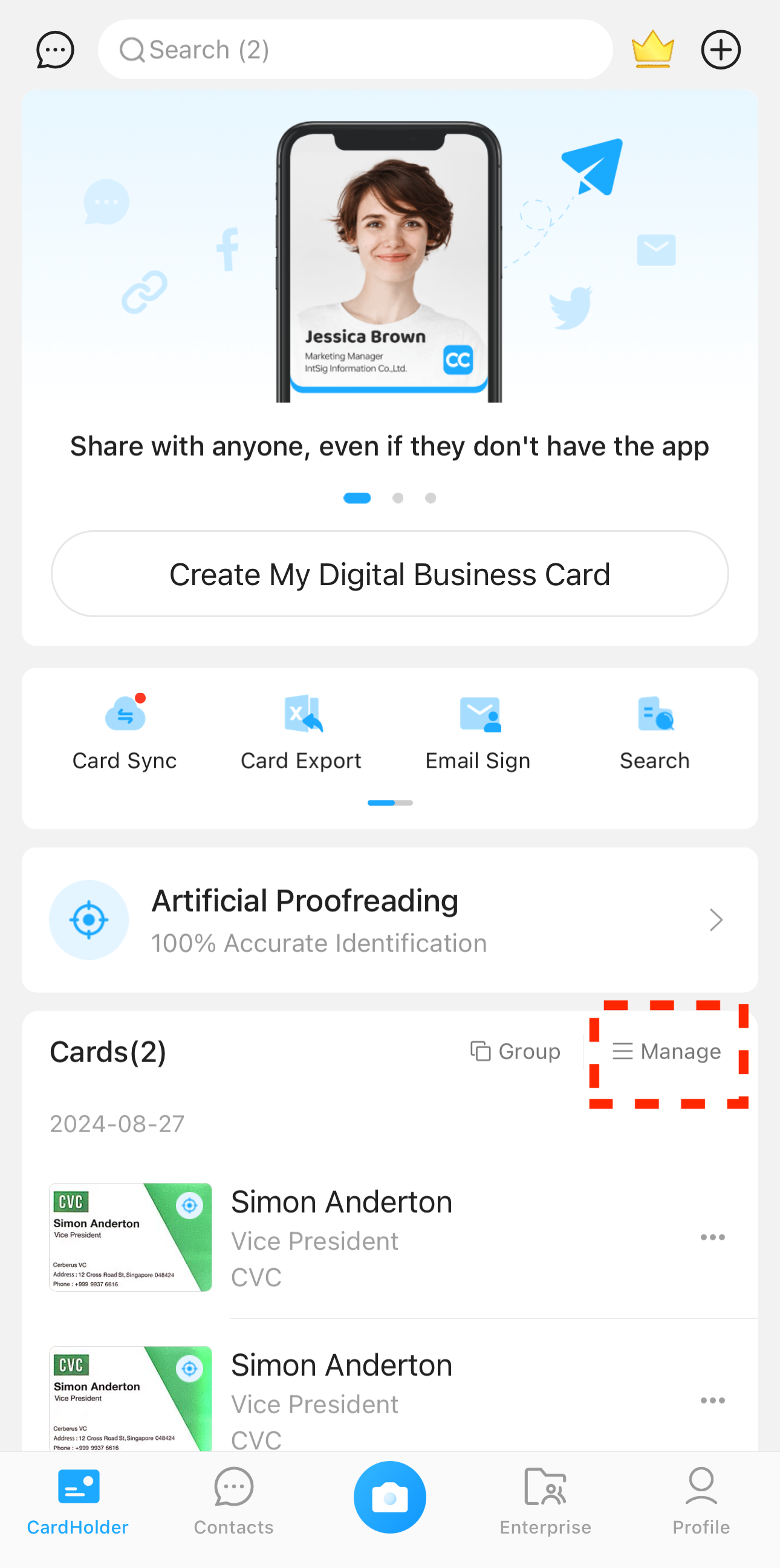
Task: Open the Card Export feature
Action: click(x=301, y=730)
